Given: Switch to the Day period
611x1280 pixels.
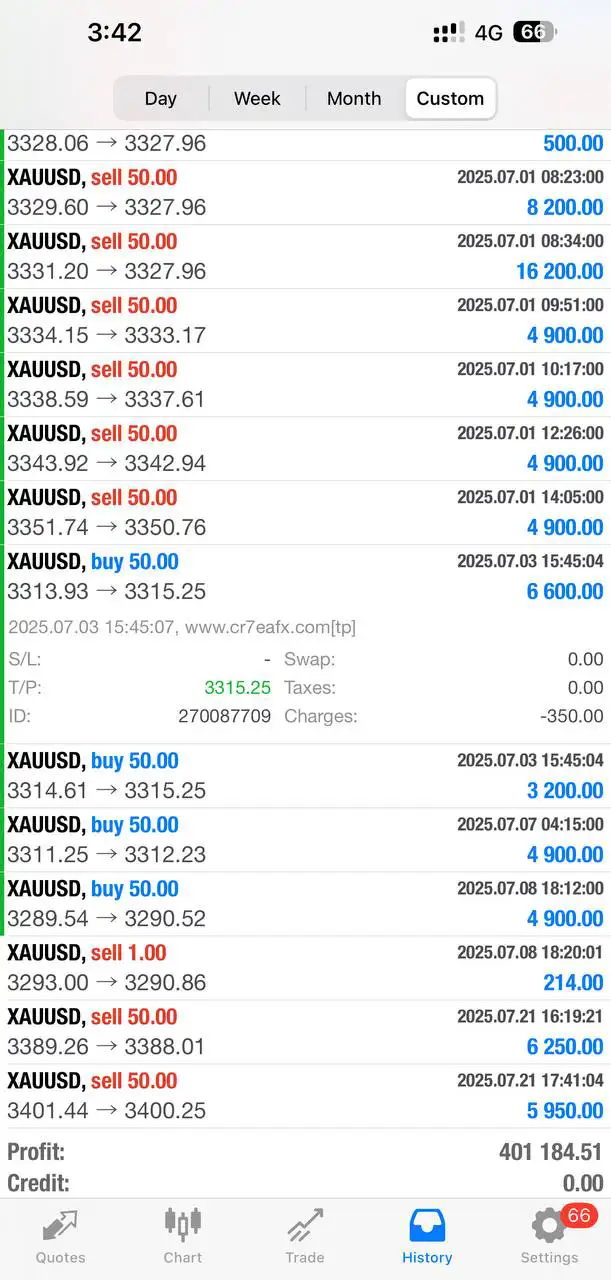Looking at the screenshot, I should point(160,98).
